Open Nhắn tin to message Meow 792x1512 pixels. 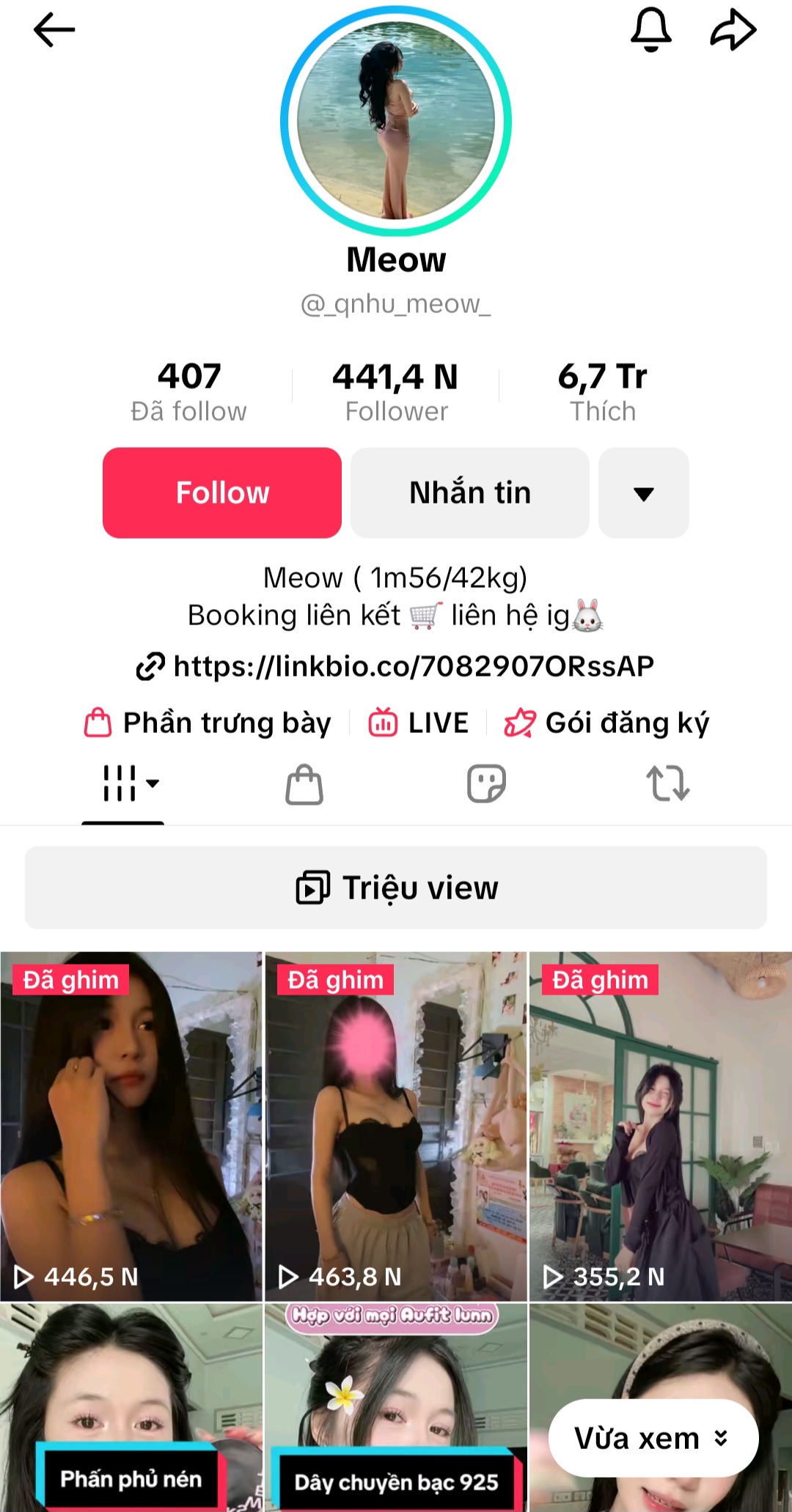pyautogui.click(x=469, y=493)
